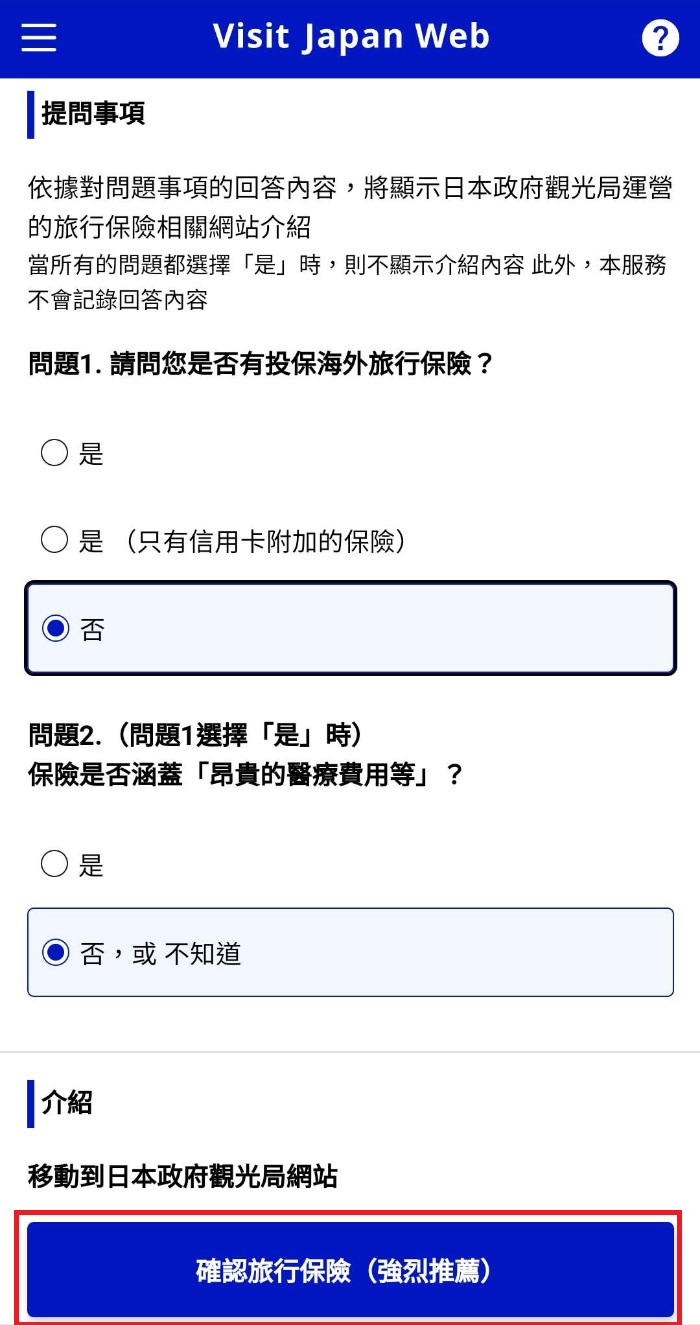Select 是(只有信用卡附加的保險)option
700x1325 pixels.
(x=54, y=541)
